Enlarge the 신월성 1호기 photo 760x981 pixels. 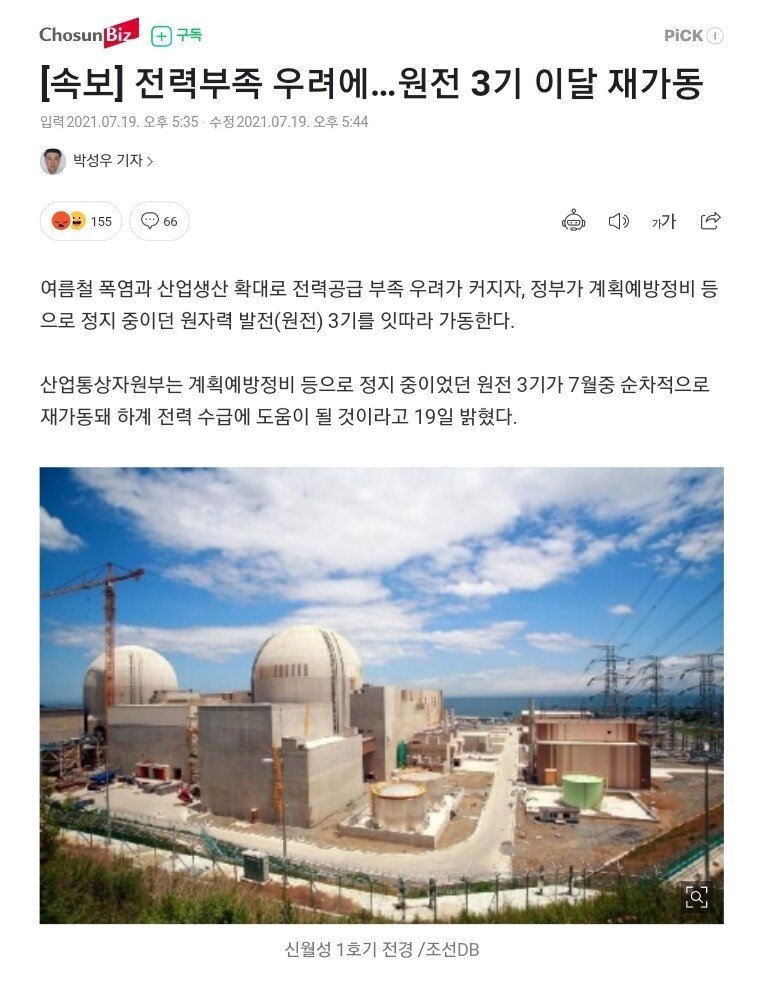pyautogui.click(x=697, y=896)
